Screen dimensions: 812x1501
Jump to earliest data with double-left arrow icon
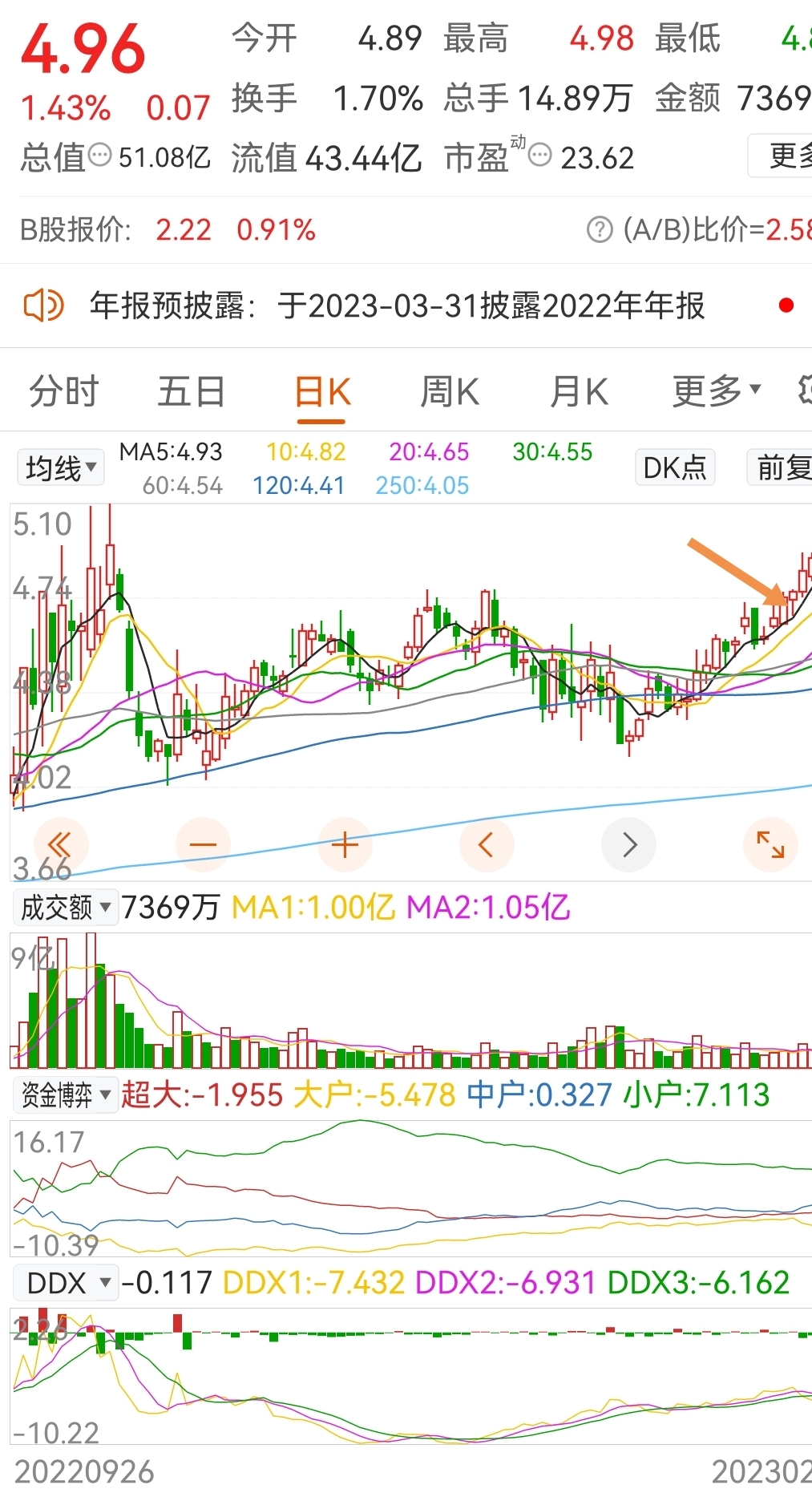click(59, 844)
